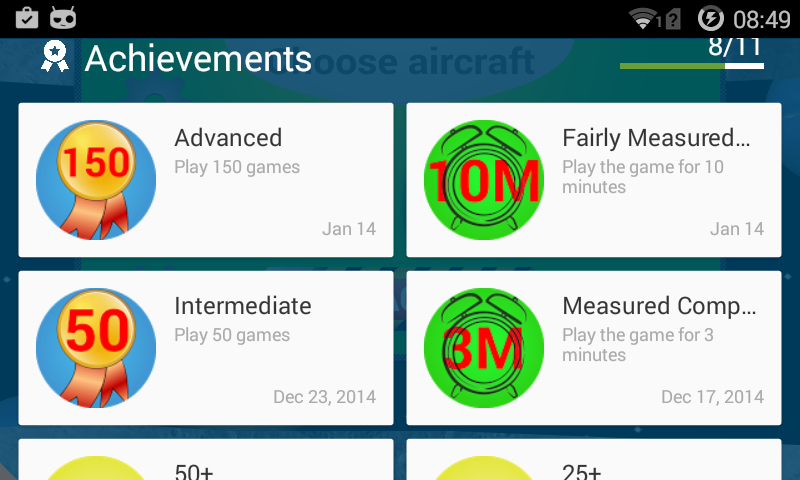View the Measured Comp achievement card
This screenshot has width=800, height=480.
click(x=593, y=348)
